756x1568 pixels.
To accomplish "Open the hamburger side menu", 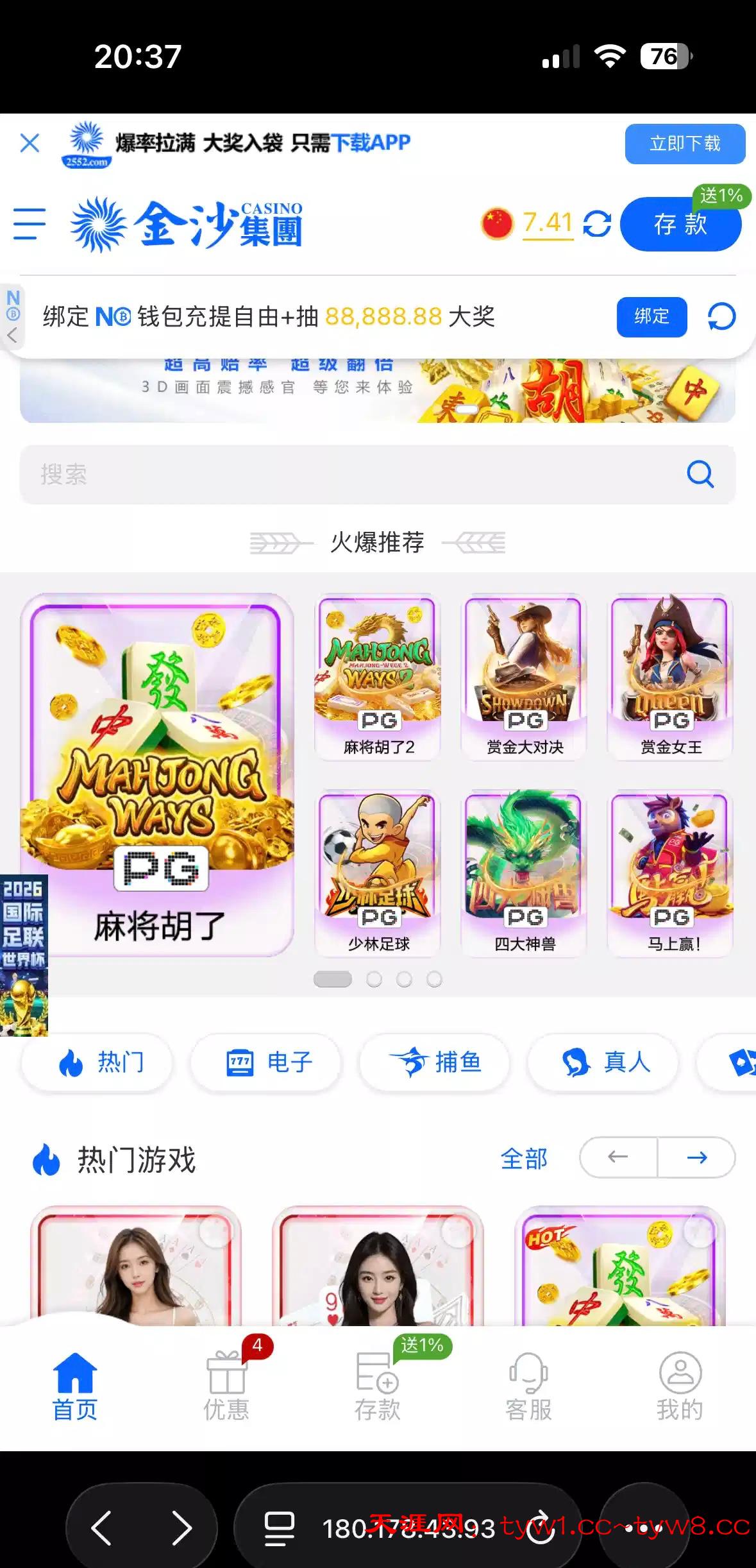I will click(x=29, y=224).
